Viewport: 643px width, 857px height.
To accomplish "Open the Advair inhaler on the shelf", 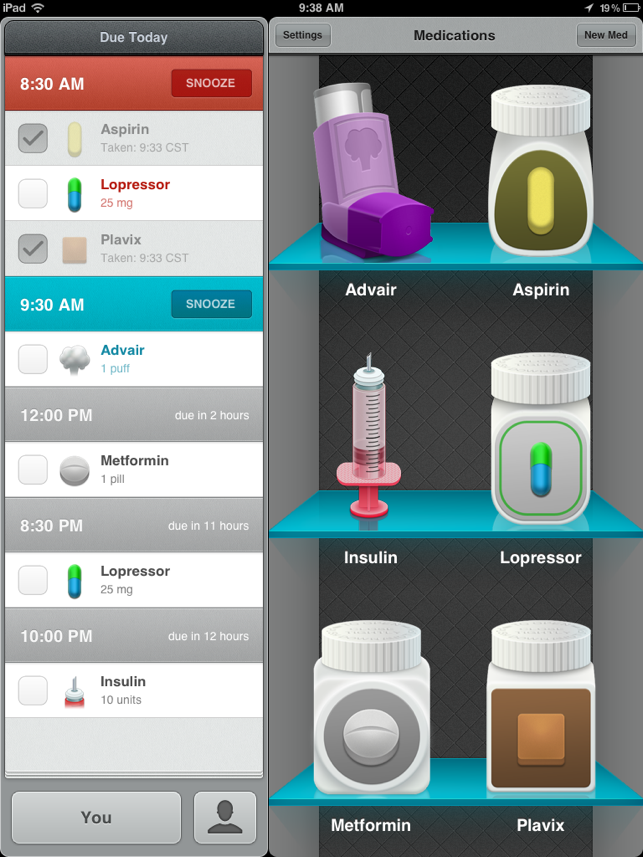I will pos(371,170).
